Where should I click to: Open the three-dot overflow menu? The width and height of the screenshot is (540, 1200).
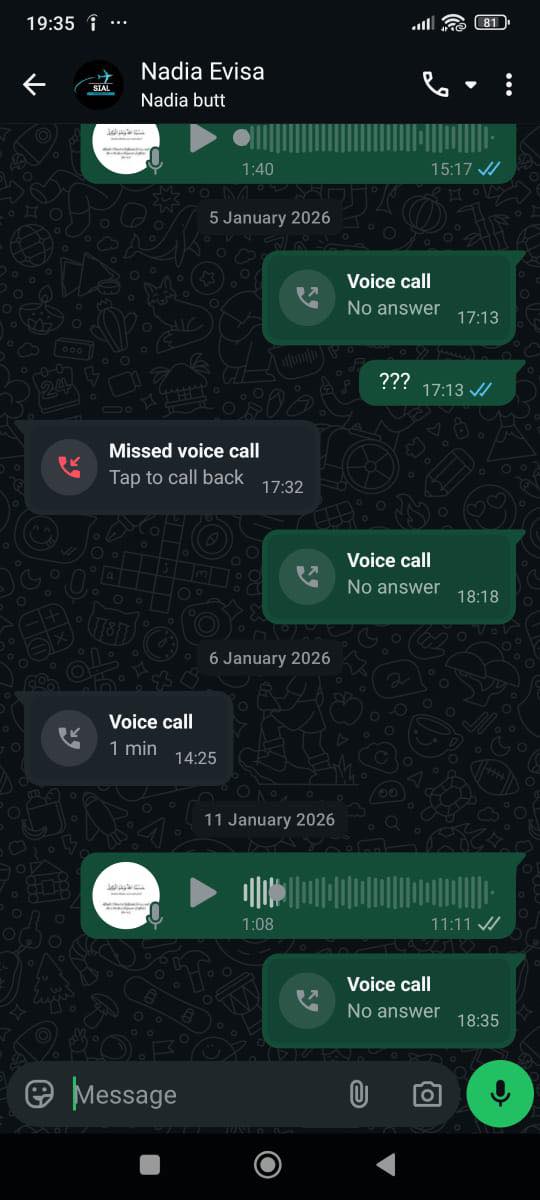509,85
